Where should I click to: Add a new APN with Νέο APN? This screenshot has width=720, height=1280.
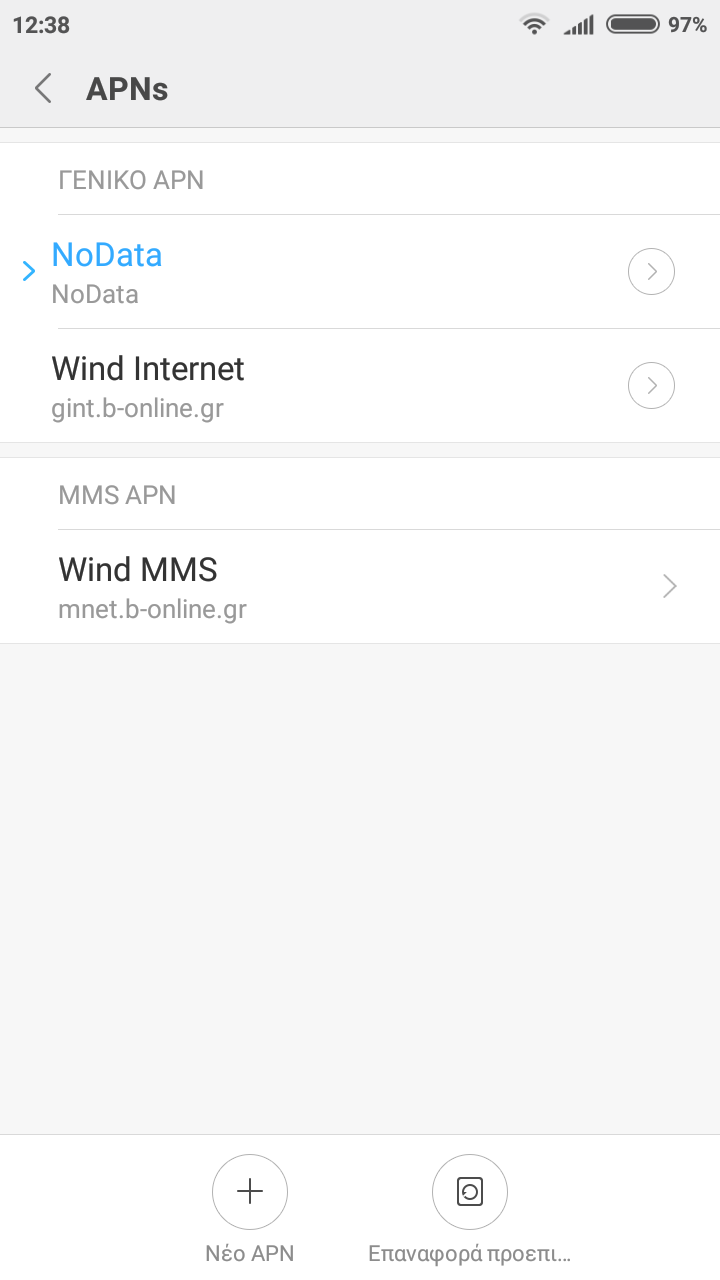(250, 1192)
